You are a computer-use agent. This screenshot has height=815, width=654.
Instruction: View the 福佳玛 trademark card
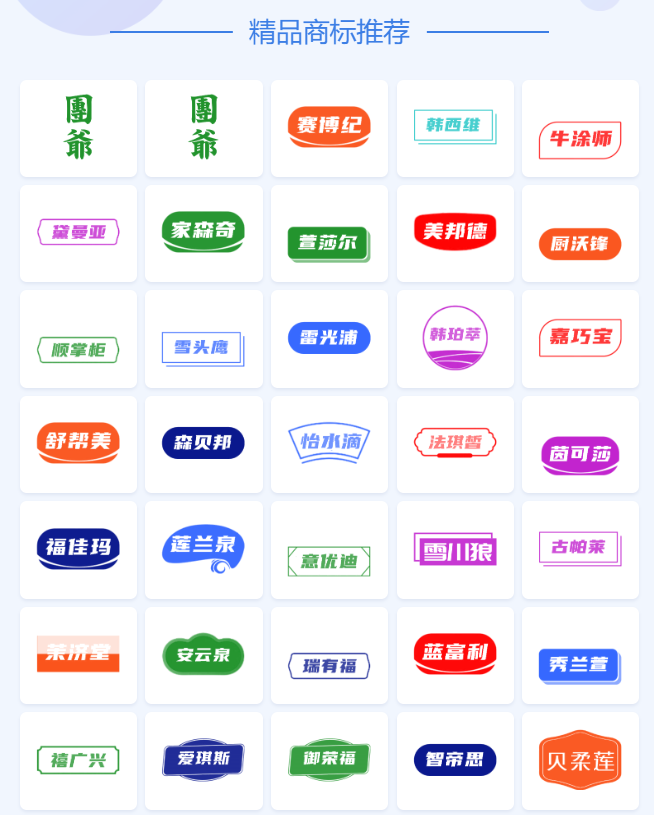(78, 548)
